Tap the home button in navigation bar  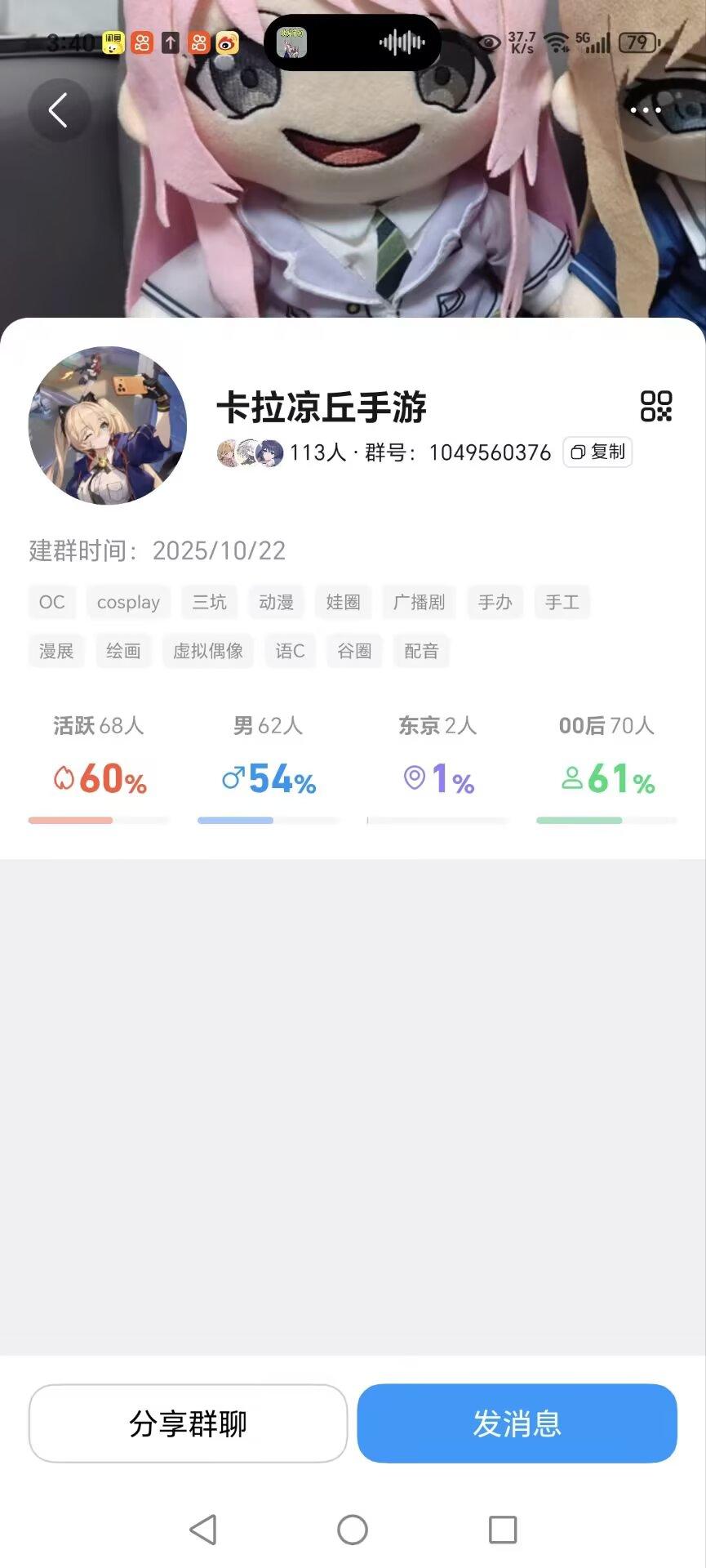(353, 1529)
